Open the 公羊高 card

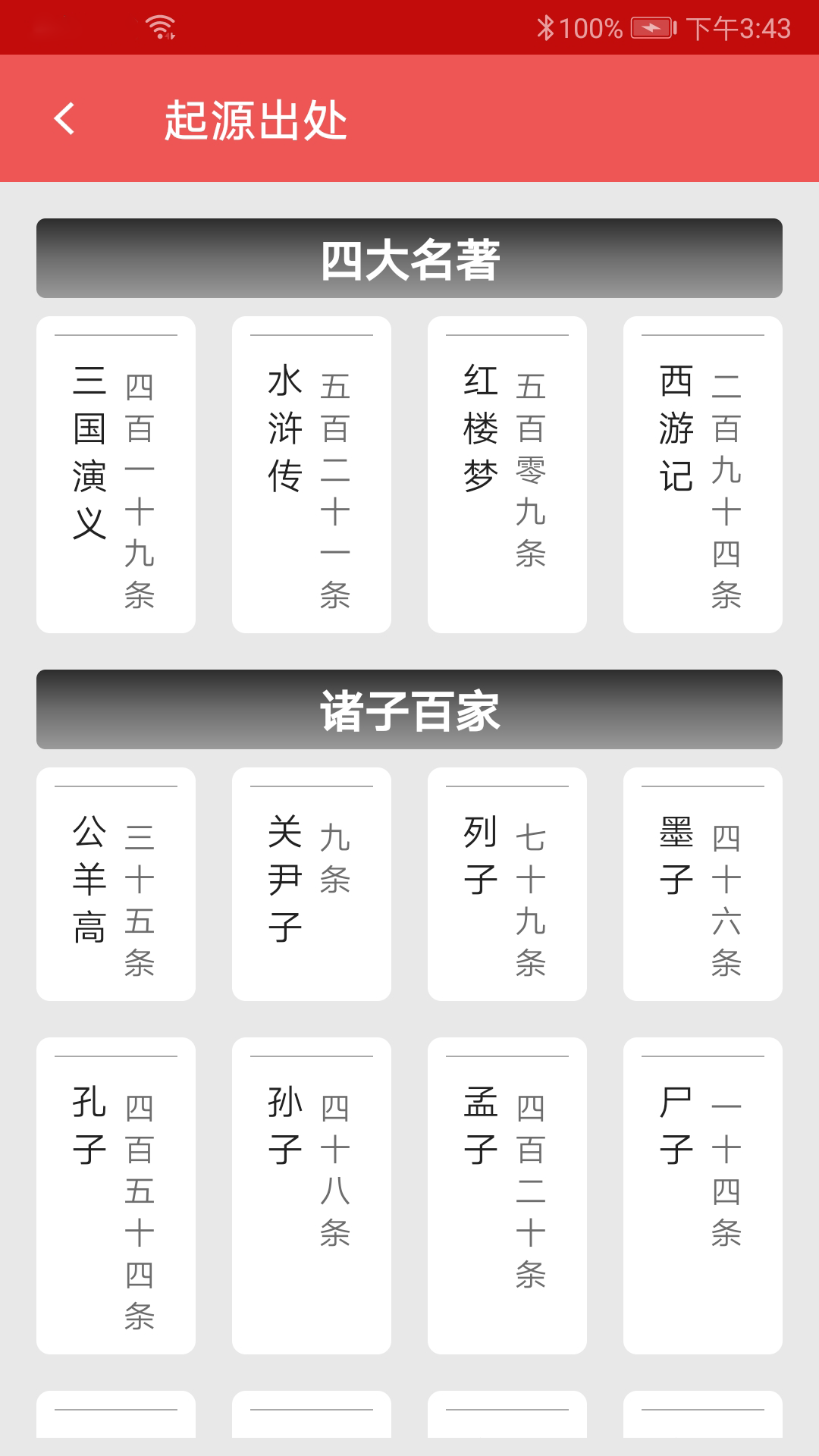pos(116,884)
